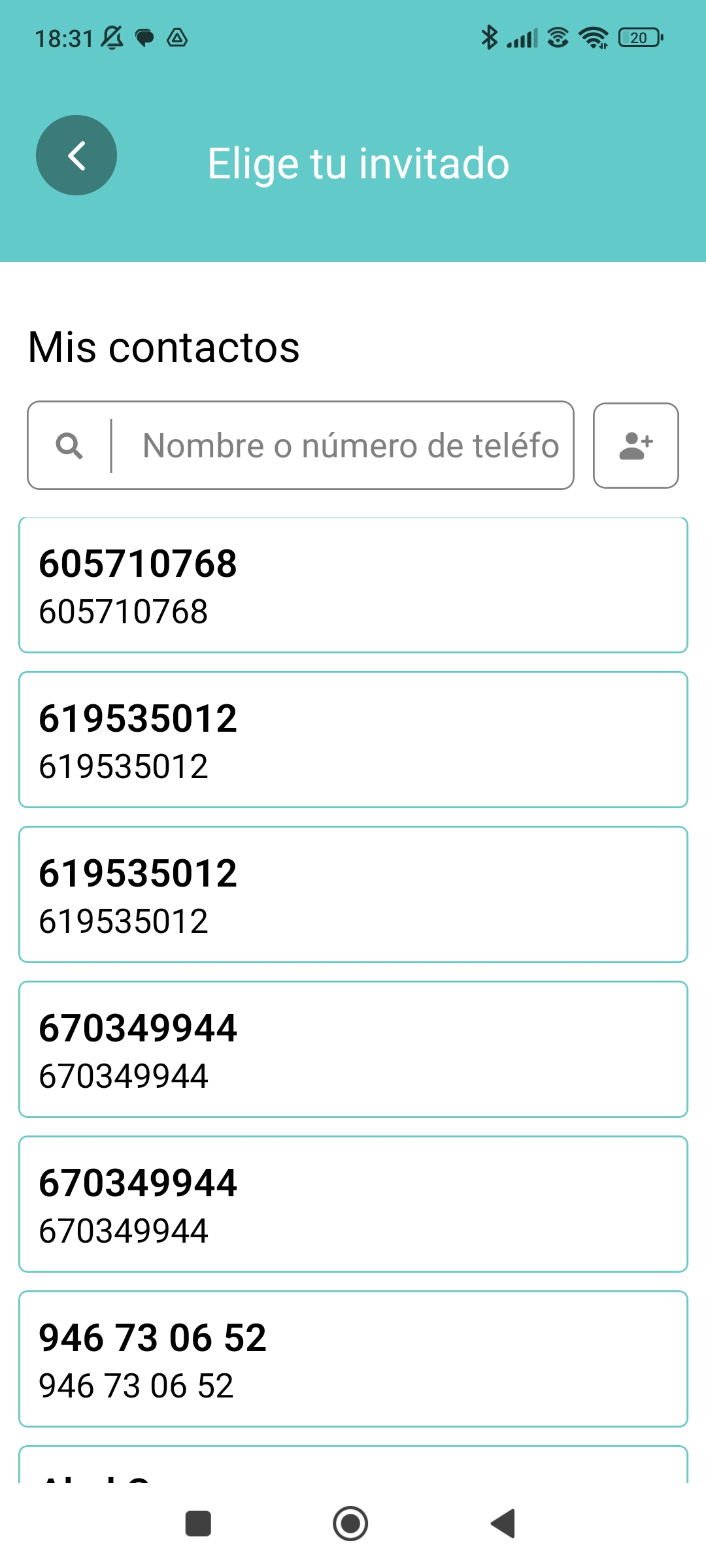
Task: Tap the battery indicator showing 20
Action: click(639, 37)
